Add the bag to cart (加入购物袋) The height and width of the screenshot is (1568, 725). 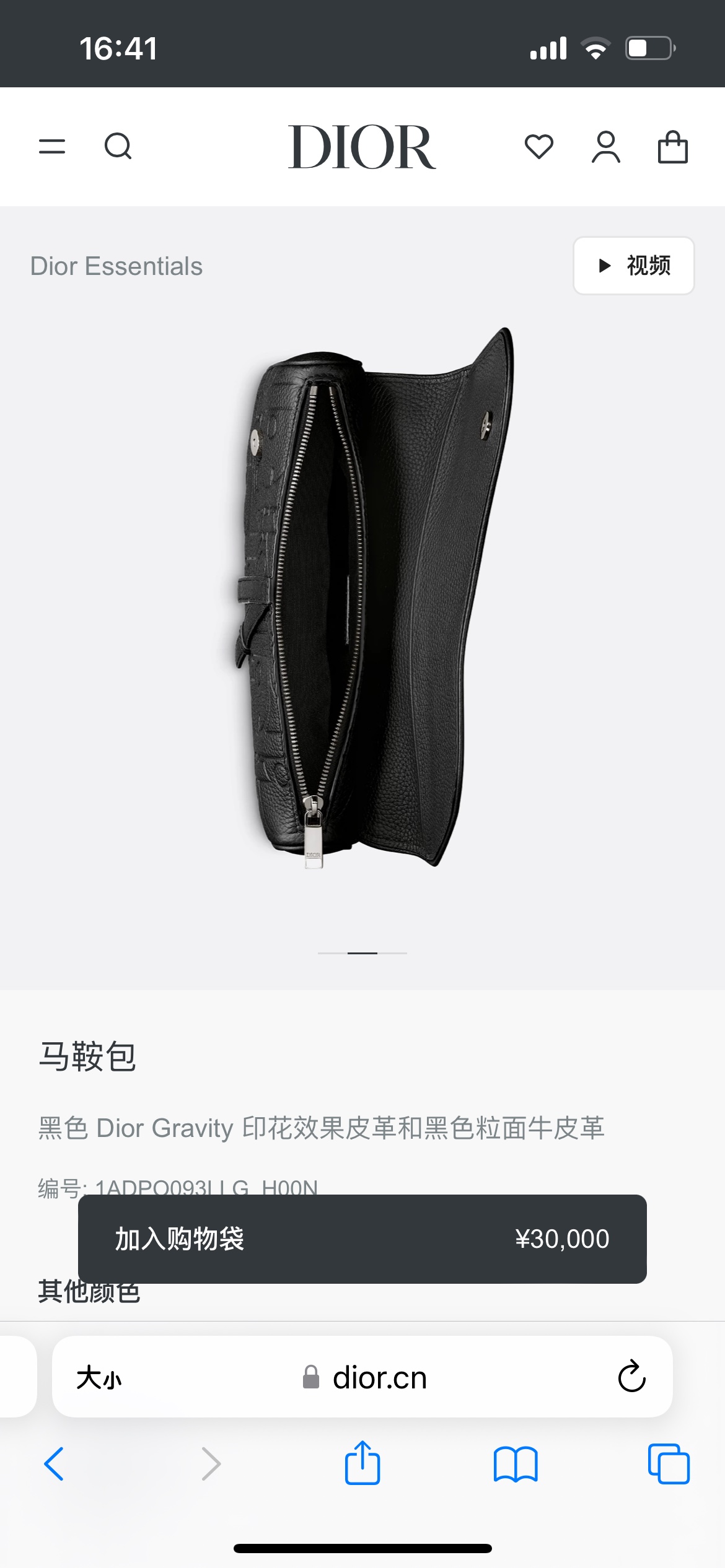click(x=362, y=1239)
